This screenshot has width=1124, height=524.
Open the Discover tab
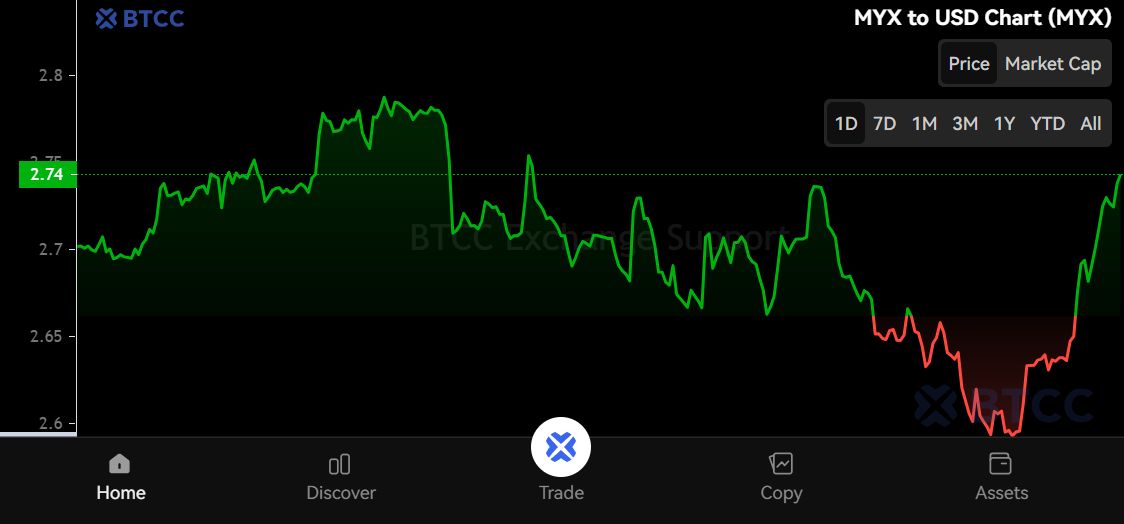click(341, 478)
